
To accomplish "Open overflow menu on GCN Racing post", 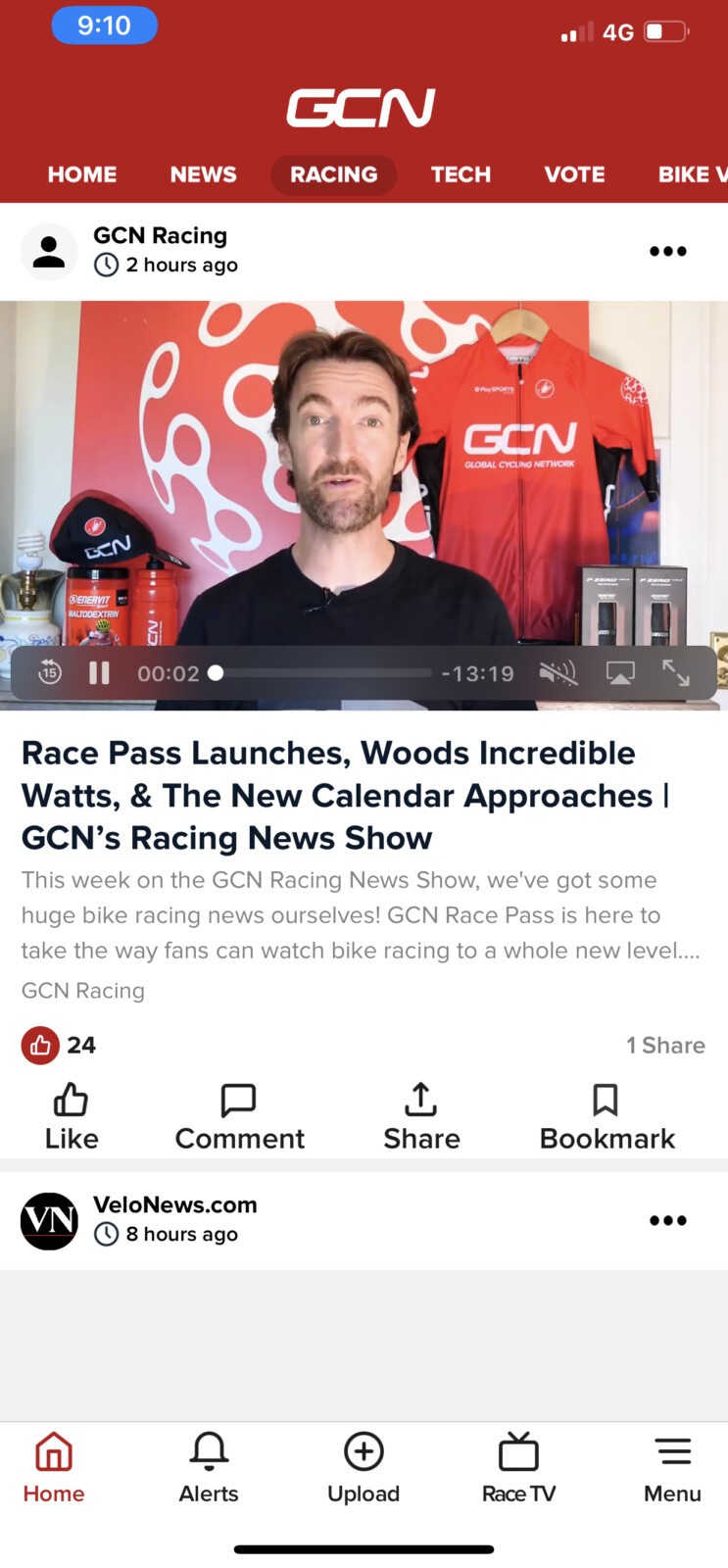I will click(x=668, y=251).
